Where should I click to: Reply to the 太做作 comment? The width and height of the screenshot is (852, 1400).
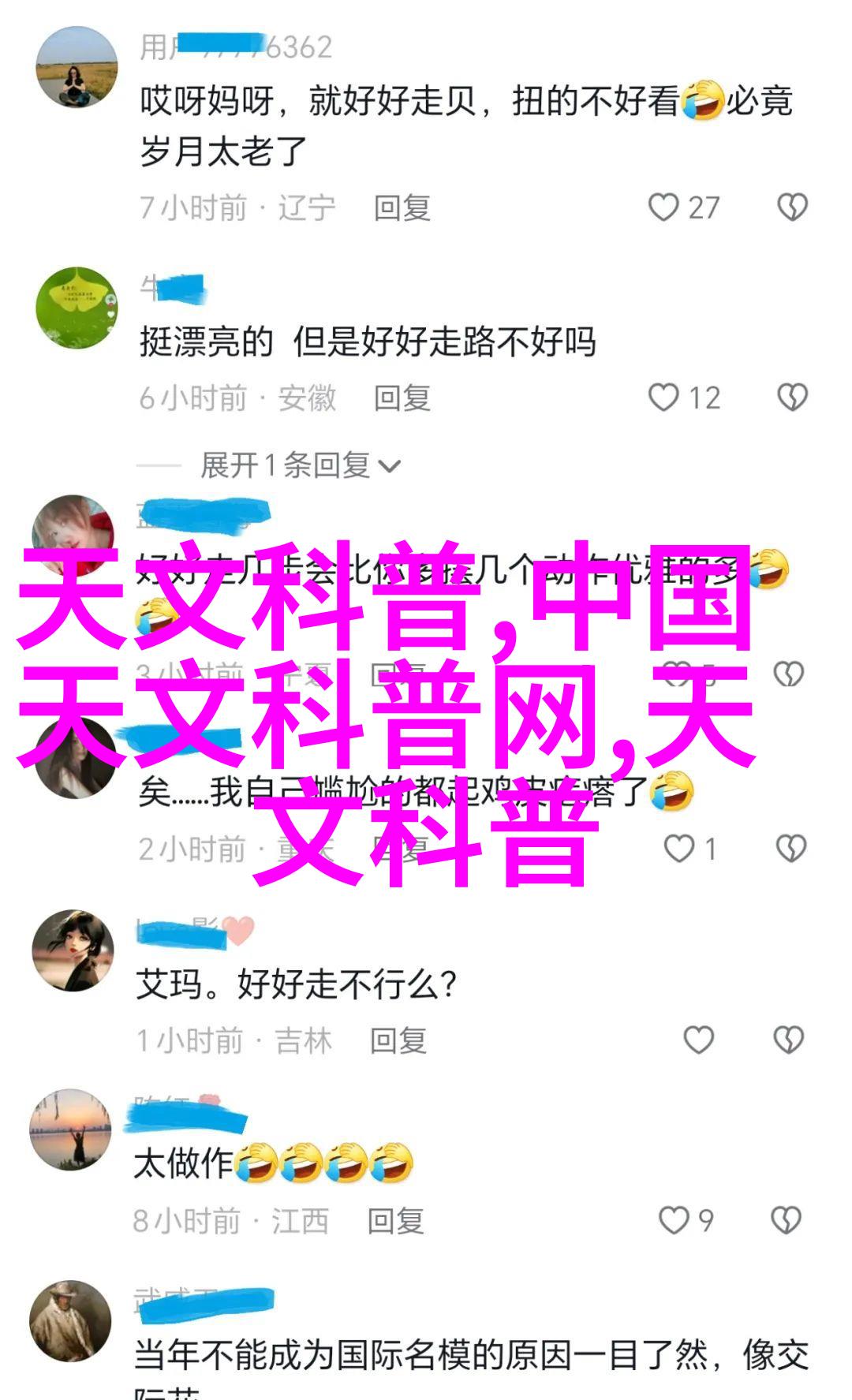(x=395, y=1221)
